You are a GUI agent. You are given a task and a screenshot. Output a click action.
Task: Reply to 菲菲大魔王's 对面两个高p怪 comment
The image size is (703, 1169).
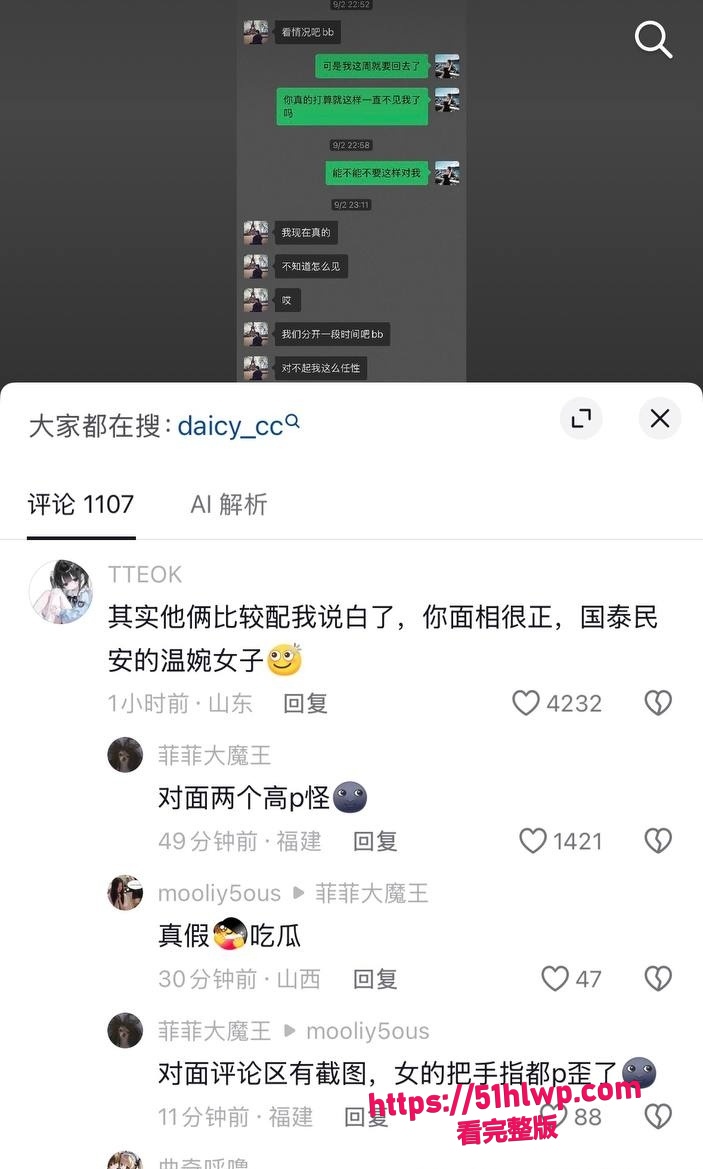375,841
